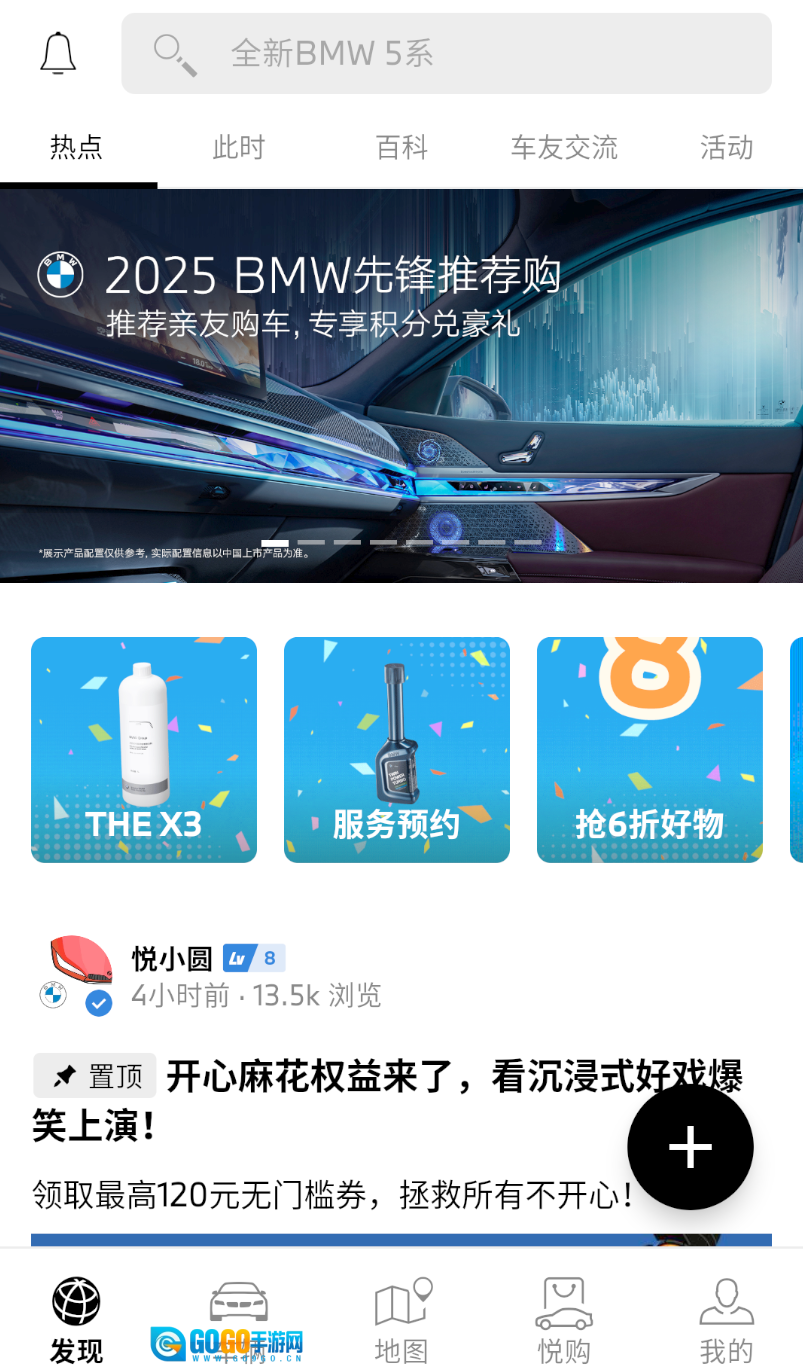This screenshot has width=803, height=1372.
Task: Tap the search box showing 全新BMW 5系
Action: click(x=446, y=53)
